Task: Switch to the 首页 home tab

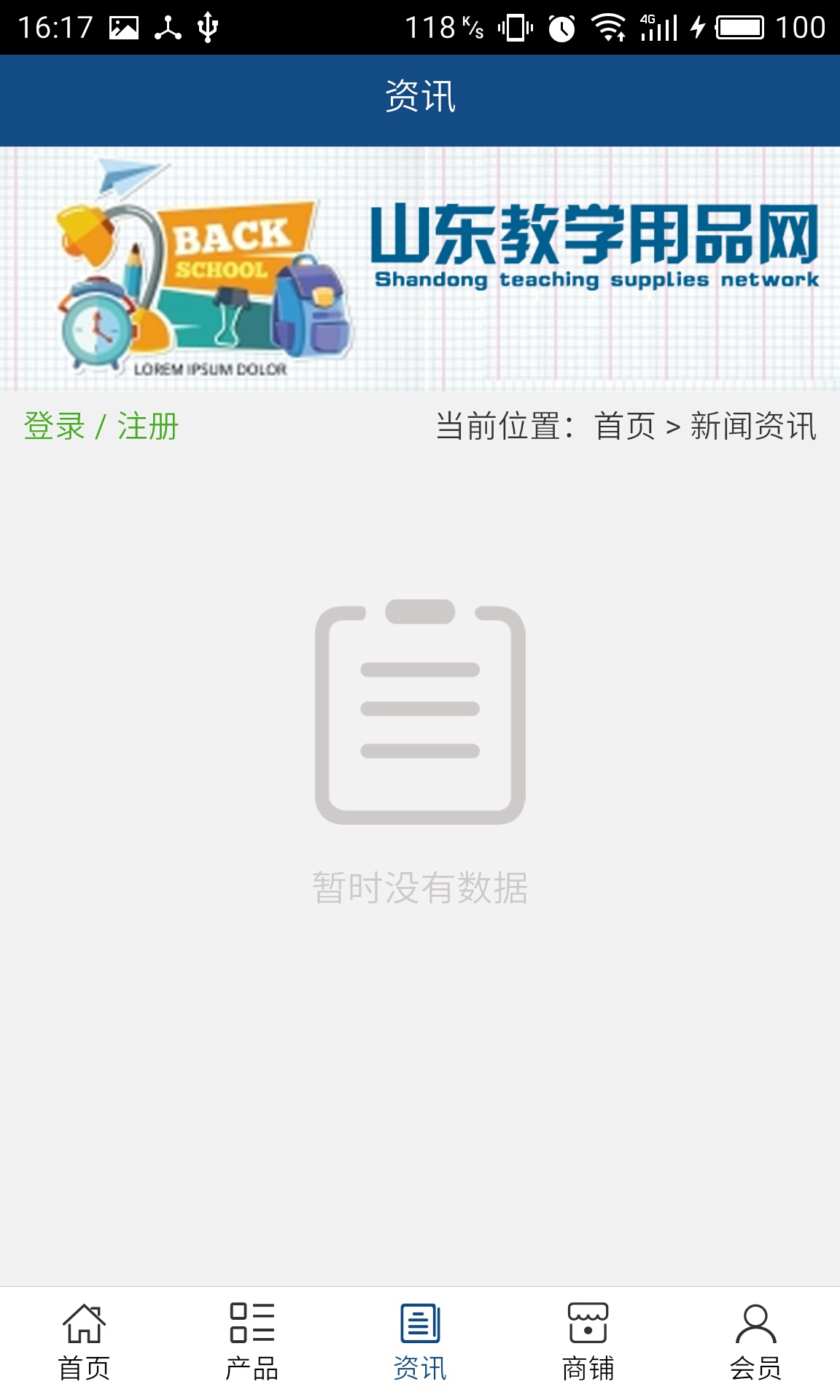Action: pyautogui.click(x=84, y=1342)
